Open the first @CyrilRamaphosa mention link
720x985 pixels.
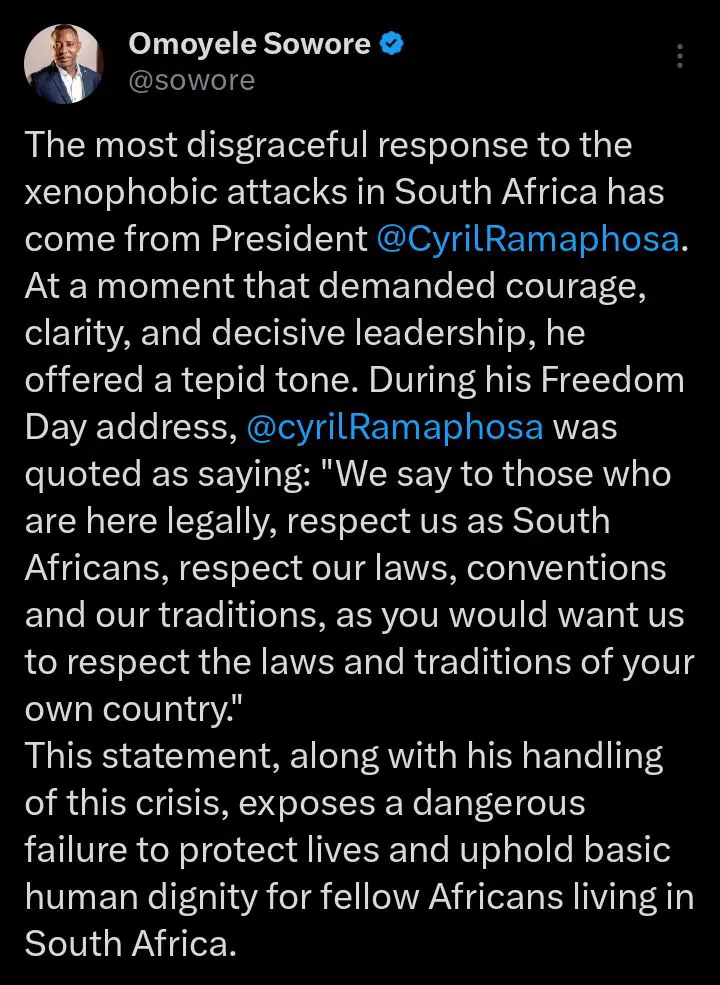coord(528,239)
